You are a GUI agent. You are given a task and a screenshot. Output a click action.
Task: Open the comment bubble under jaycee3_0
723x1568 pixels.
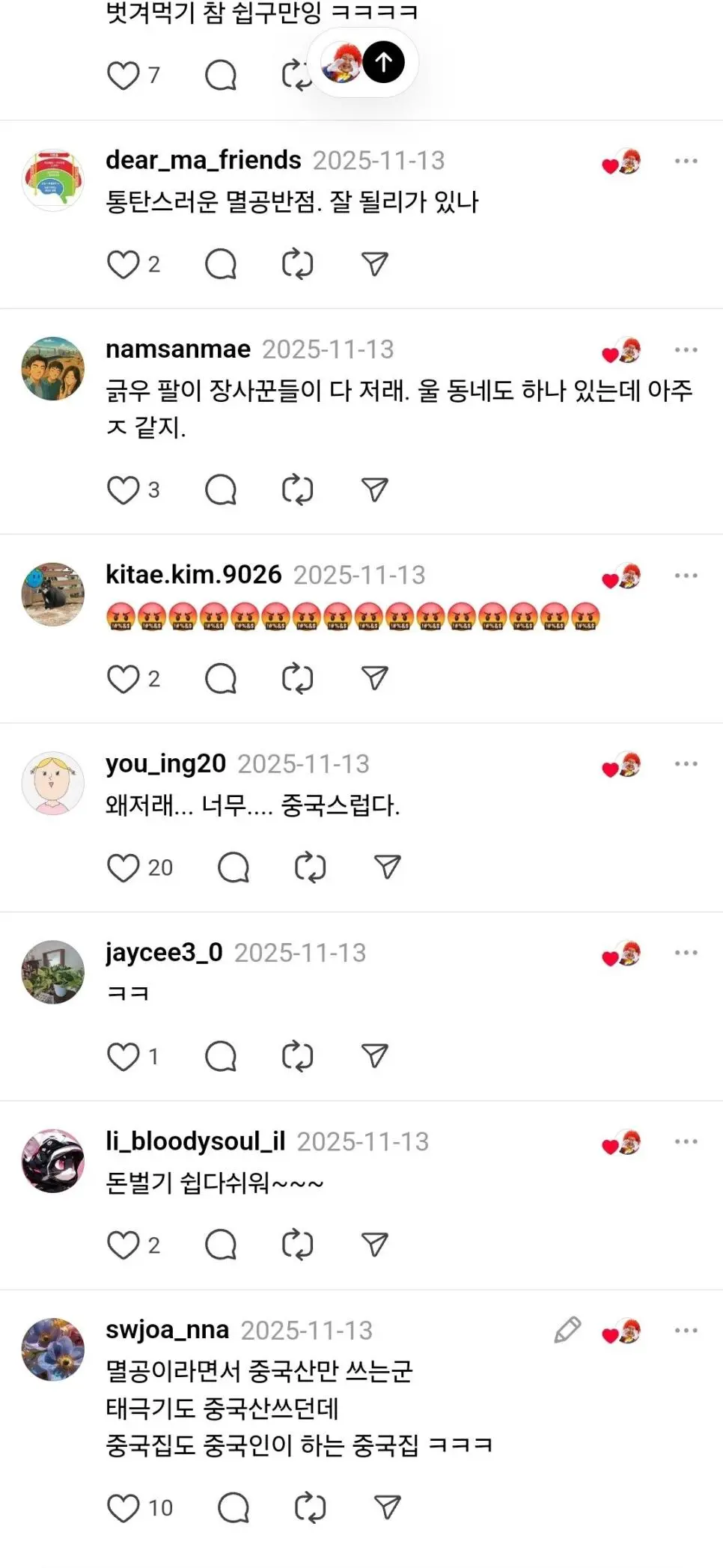point(220,1056)
